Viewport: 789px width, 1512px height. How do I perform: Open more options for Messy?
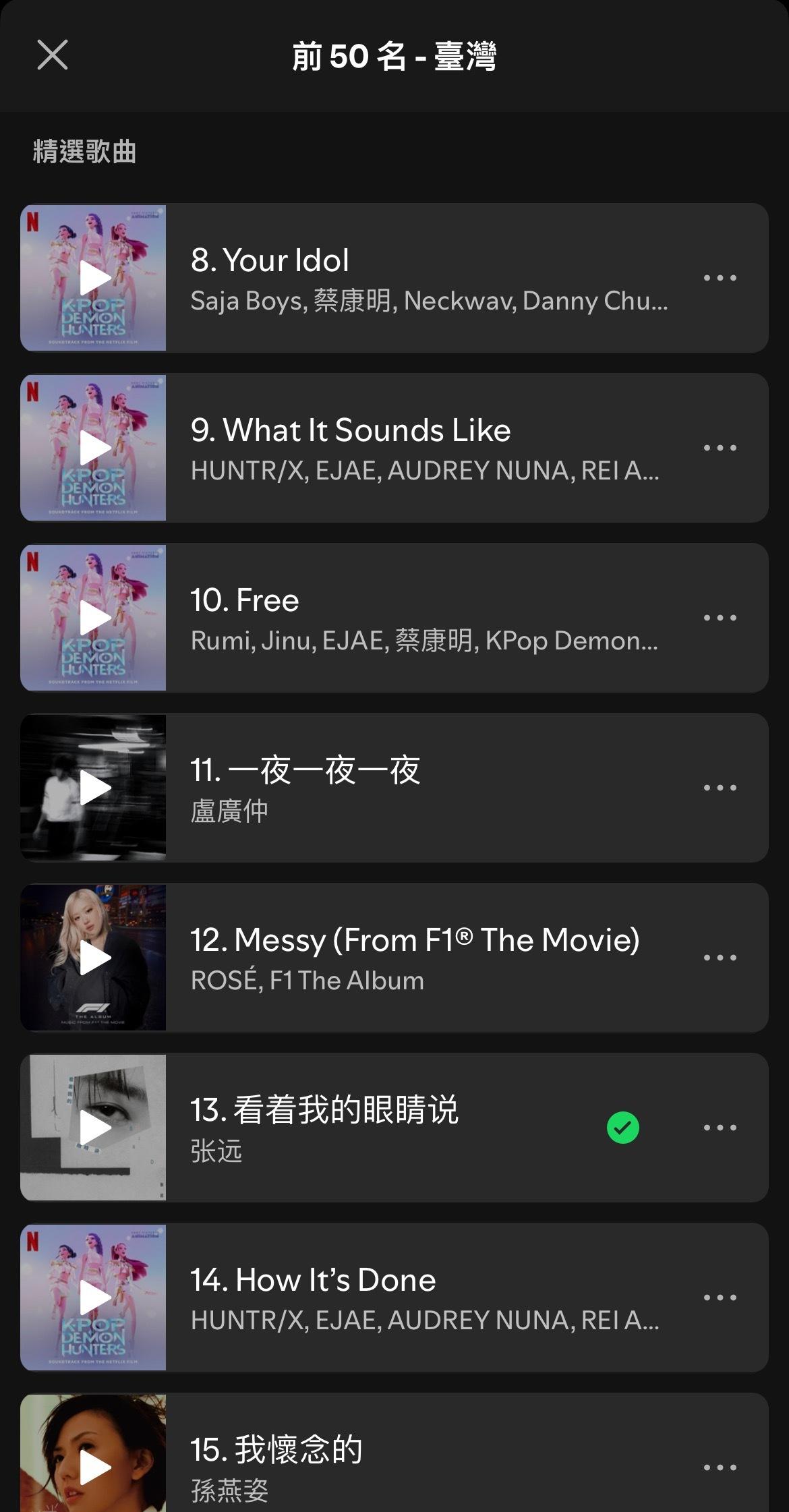720,958
